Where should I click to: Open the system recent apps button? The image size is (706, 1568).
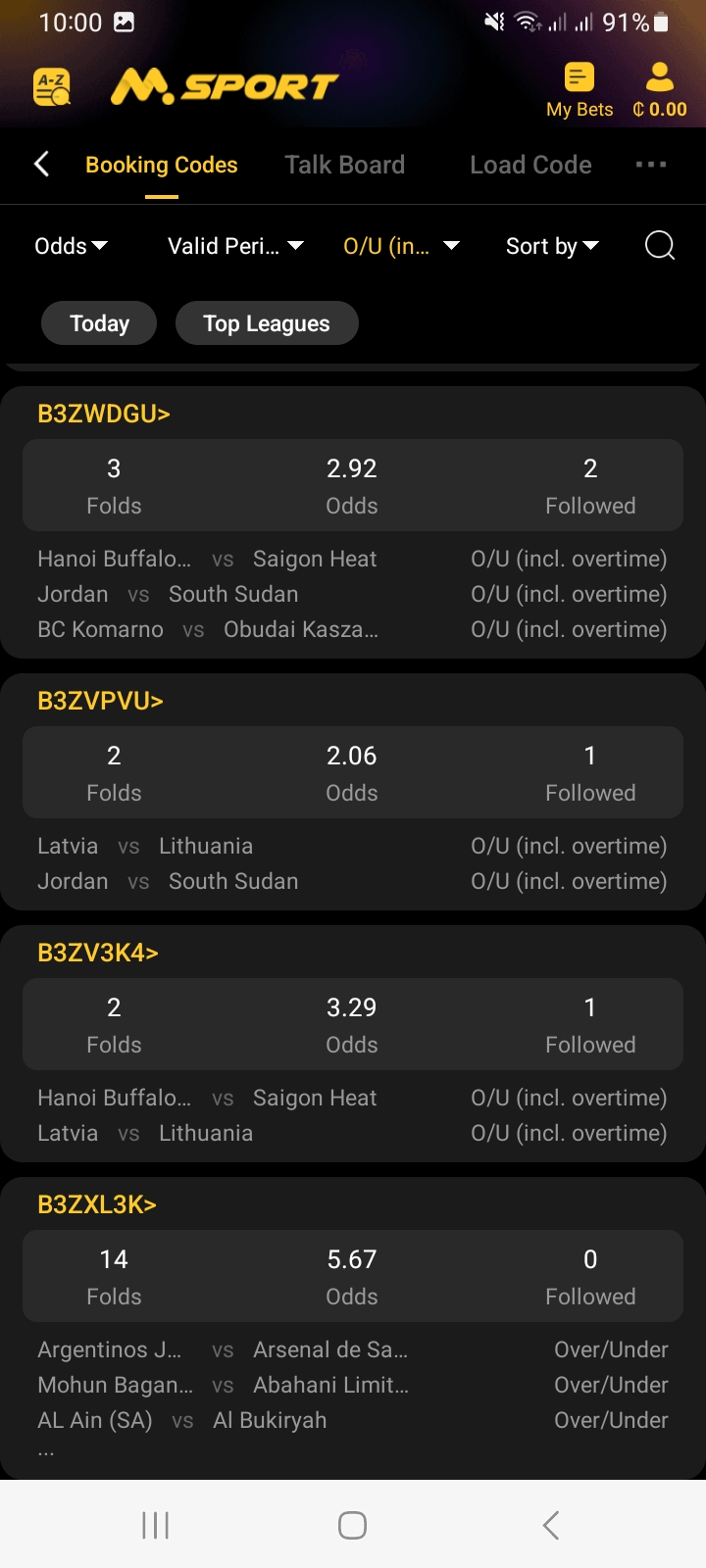coord(155,1525)
